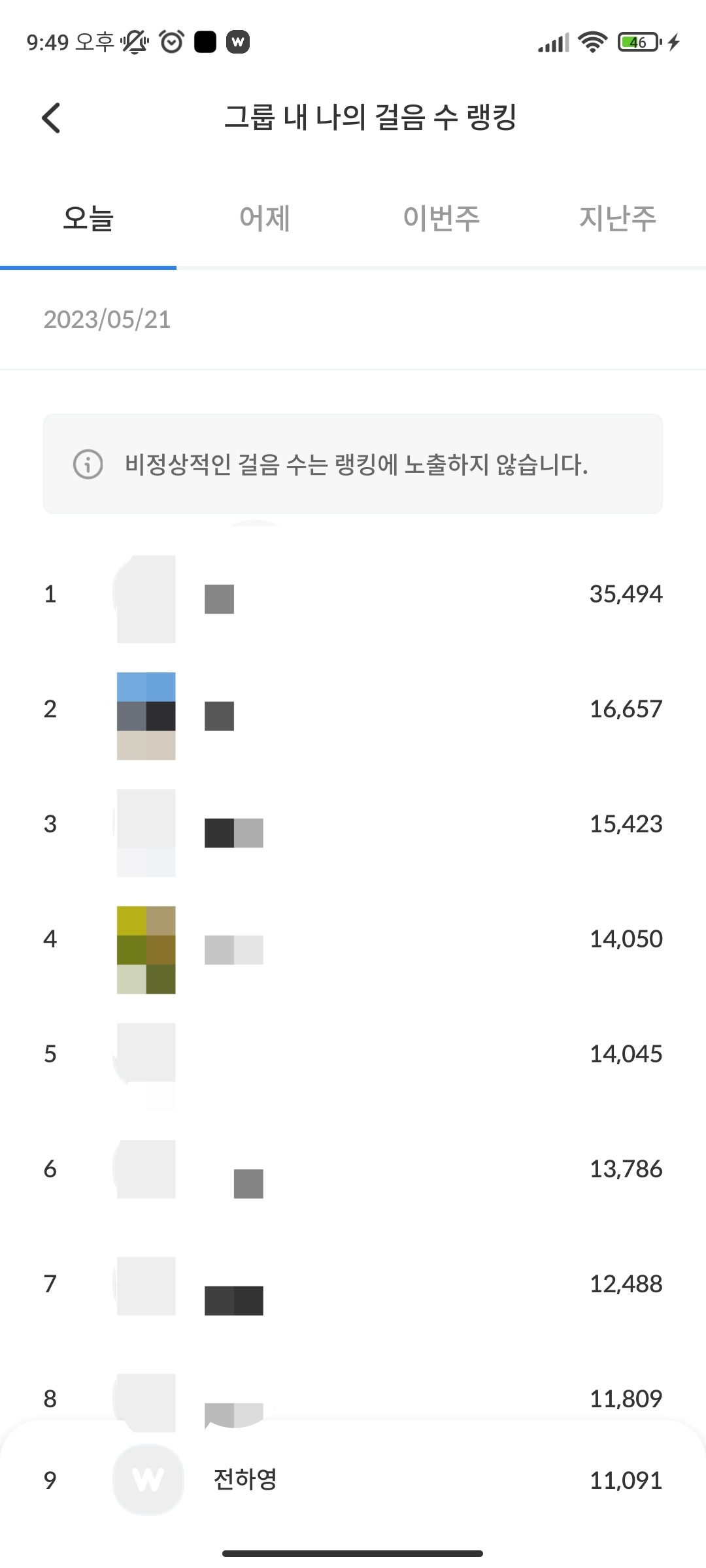Screen dimensions: 706x1568
Task: Tap the date label 2023/05/21
Action: [107, 319]
